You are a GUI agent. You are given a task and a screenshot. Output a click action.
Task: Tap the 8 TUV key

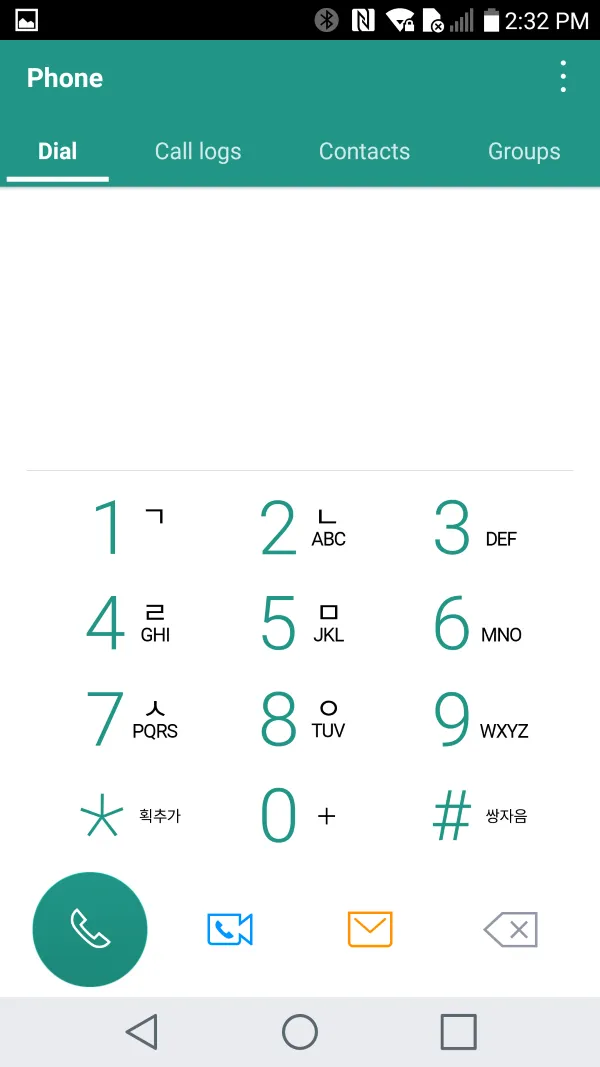300,720
